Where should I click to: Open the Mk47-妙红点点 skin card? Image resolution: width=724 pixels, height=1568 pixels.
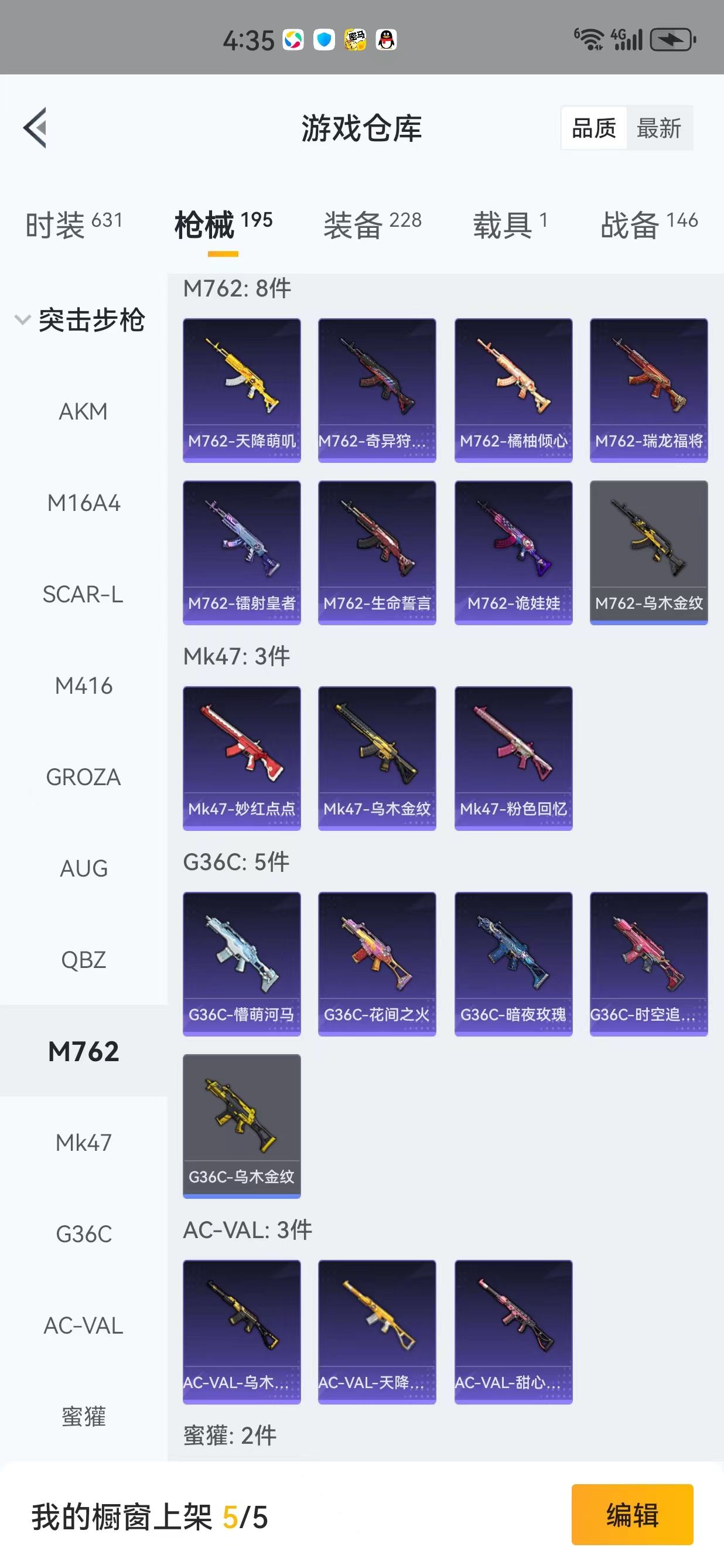coord(241,758)
